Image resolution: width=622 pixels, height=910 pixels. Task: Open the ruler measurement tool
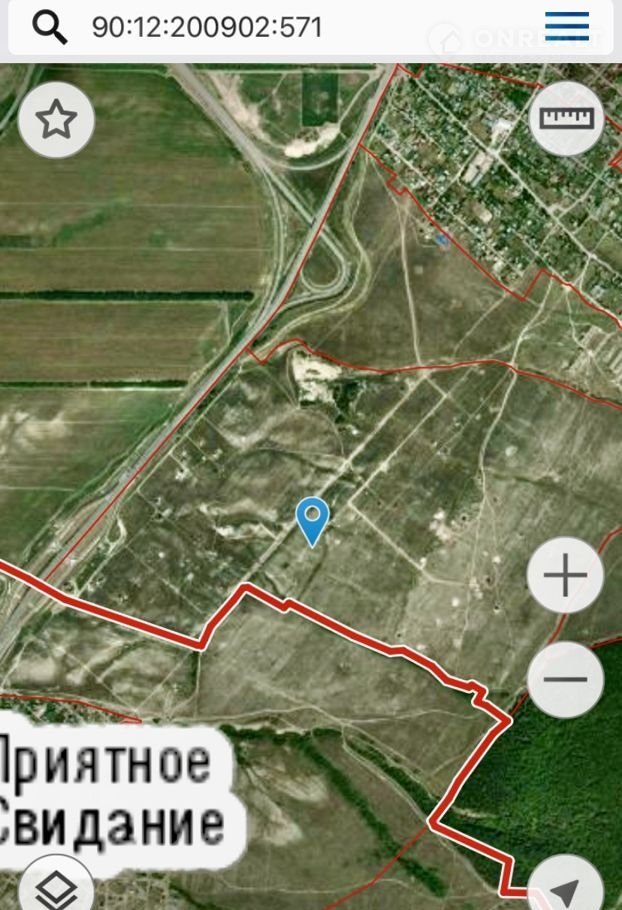pos(566,117)
